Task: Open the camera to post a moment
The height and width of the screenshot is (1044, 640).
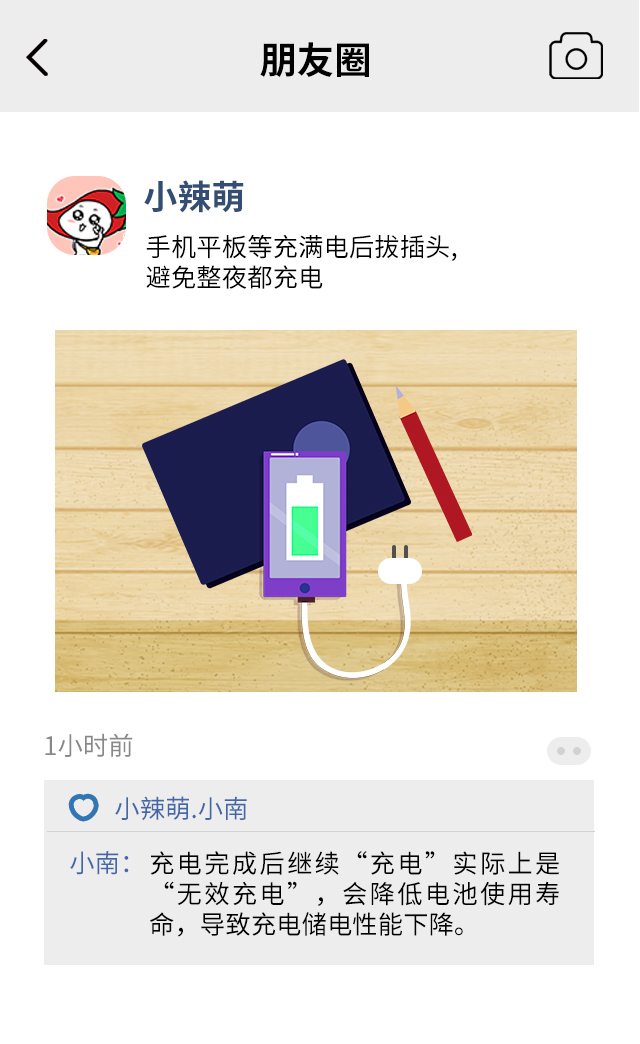Action: (576, 57)
